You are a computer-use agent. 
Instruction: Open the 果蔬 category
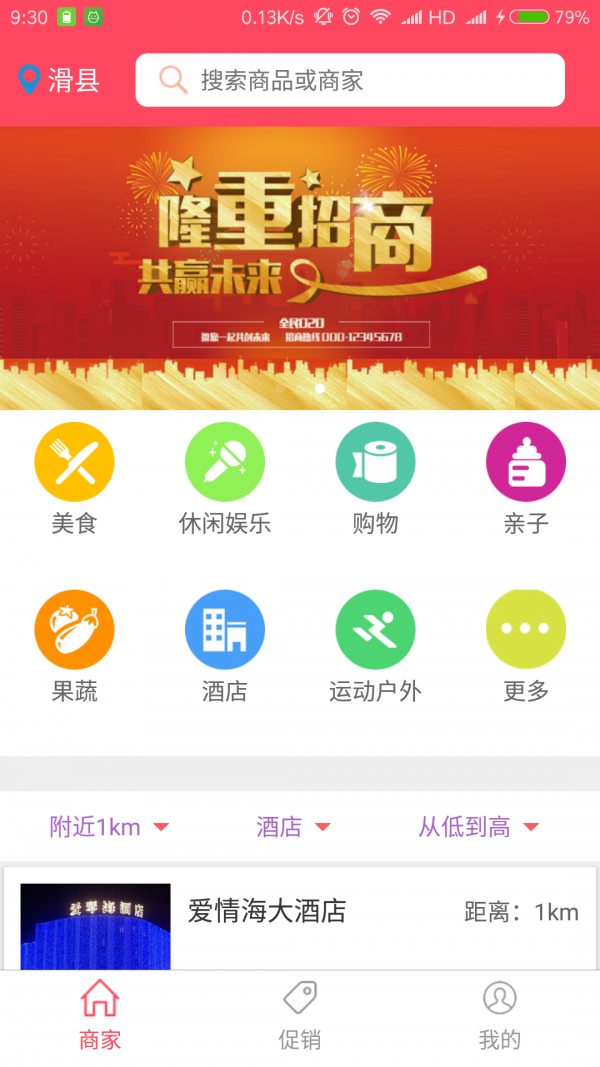[x=75, y=646]
